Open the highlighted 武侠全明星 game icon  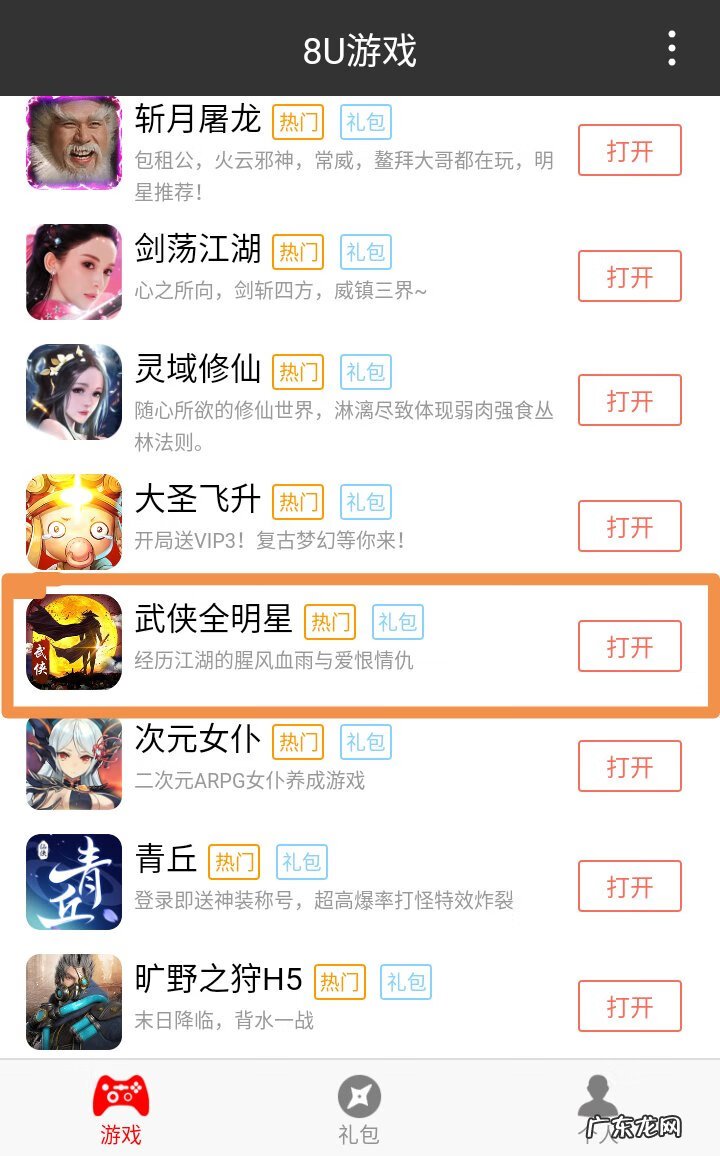(72, 641)
